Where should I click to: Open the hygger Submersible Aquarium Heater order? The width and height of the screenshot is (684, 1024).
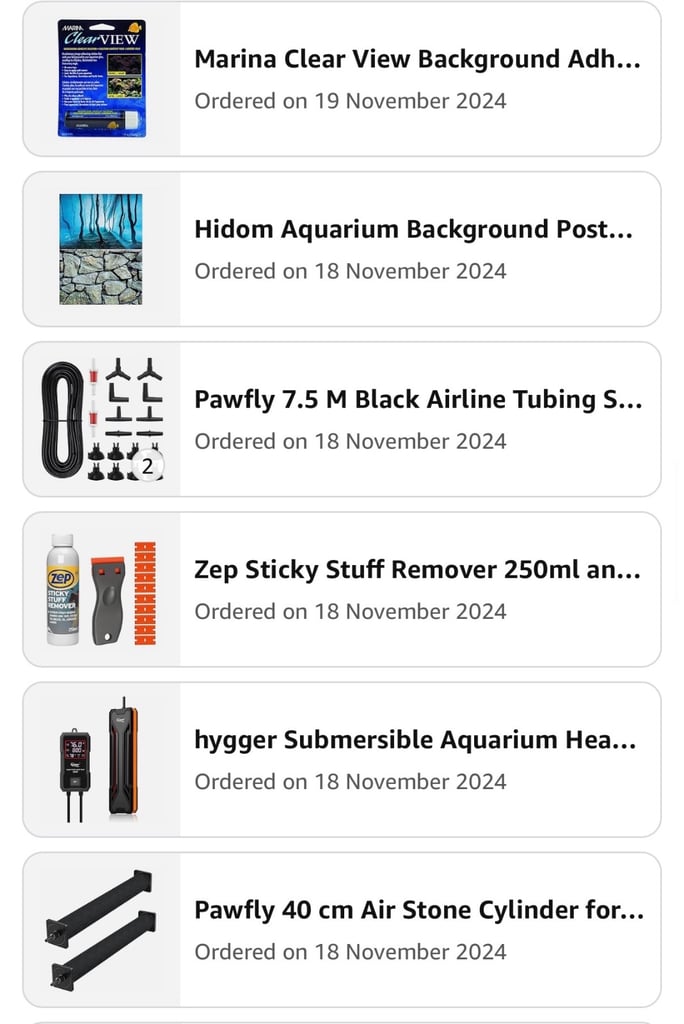pyautogui.click(x=415, y=740)
